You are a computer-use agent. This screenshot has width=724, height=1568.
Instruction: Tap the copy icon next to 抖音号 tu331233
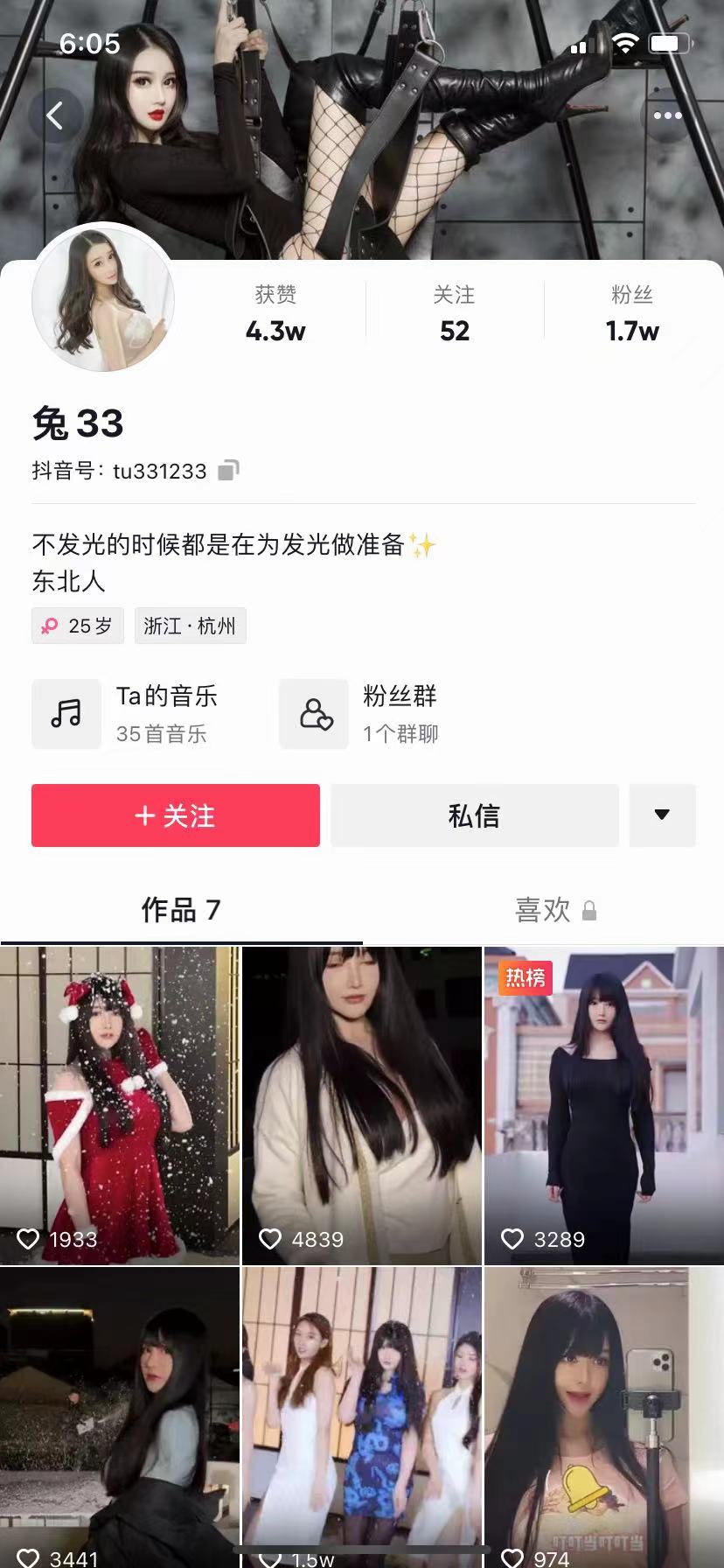(227, 472)
